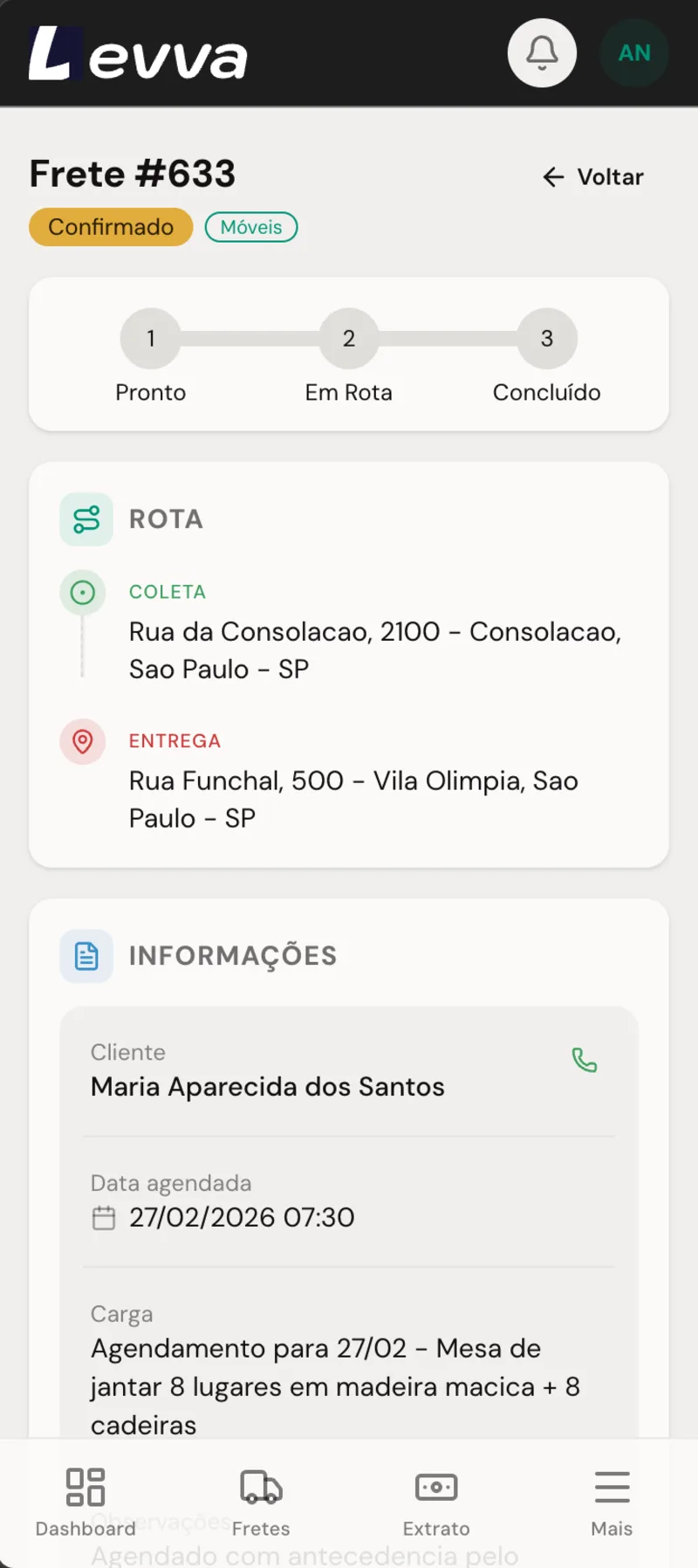
Task: Click the red ENTREGA location pin
Action: coord(82,741)
